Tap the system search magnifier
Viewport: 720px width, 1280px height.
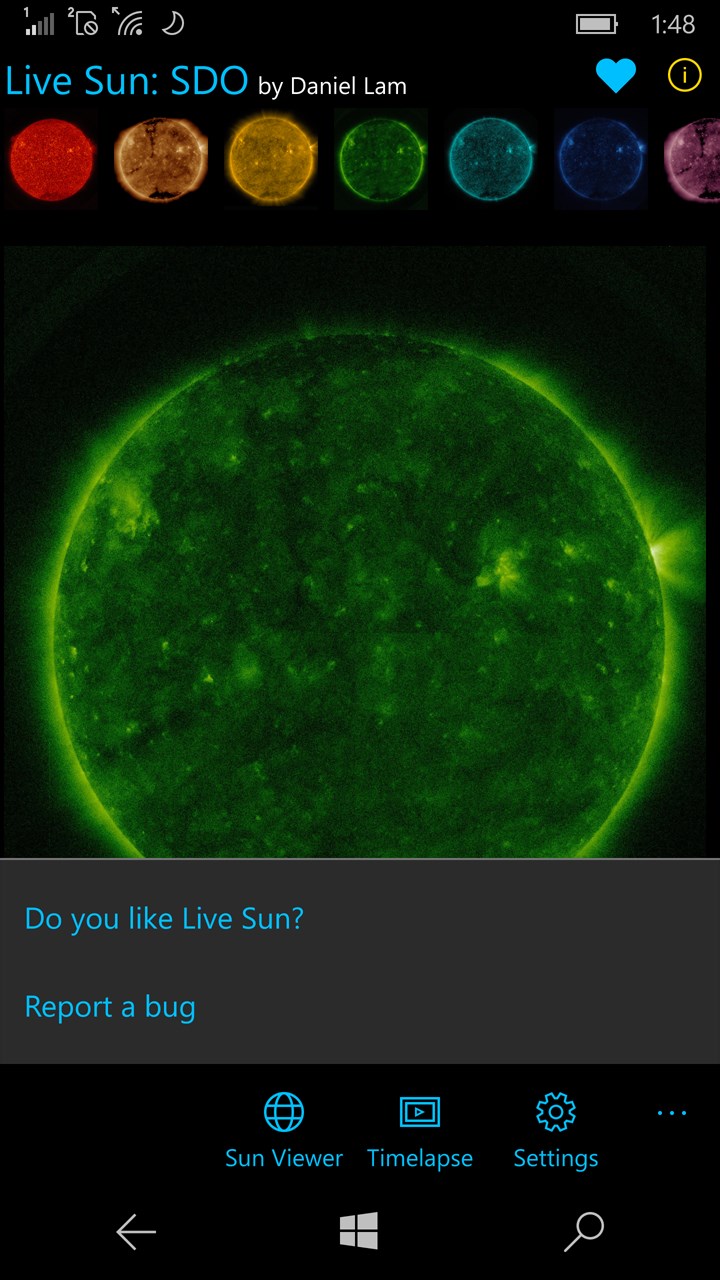[584, 1231]
